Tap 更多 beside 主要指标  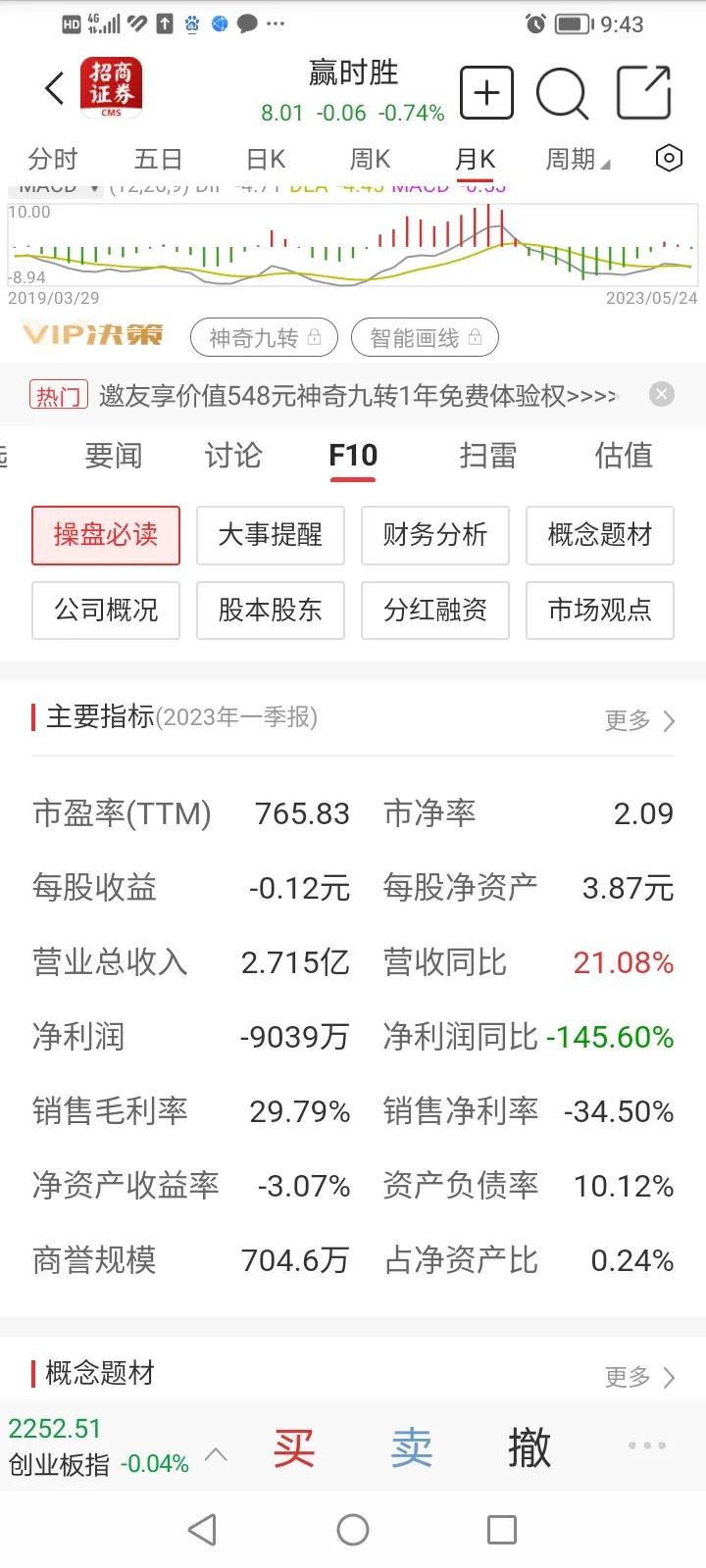pos(629,720)
